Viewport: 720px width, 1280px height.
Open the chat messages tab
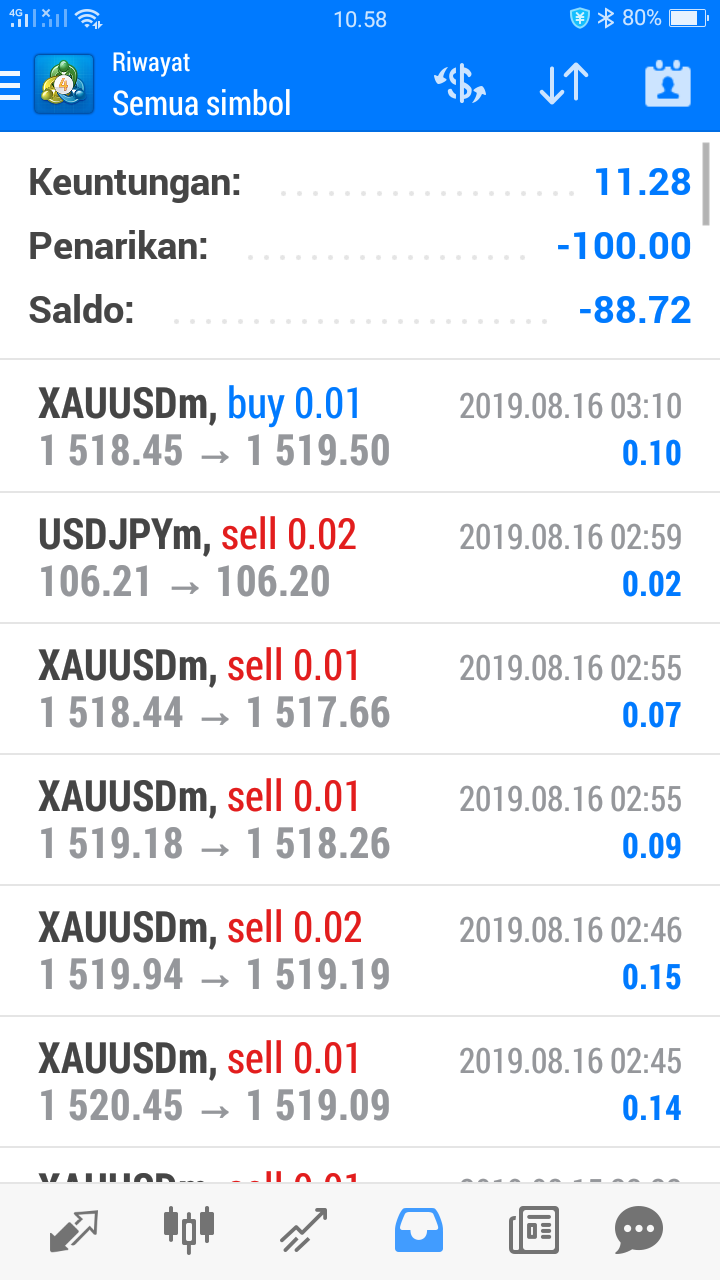pyautogui.click(x=639, y=1229)
